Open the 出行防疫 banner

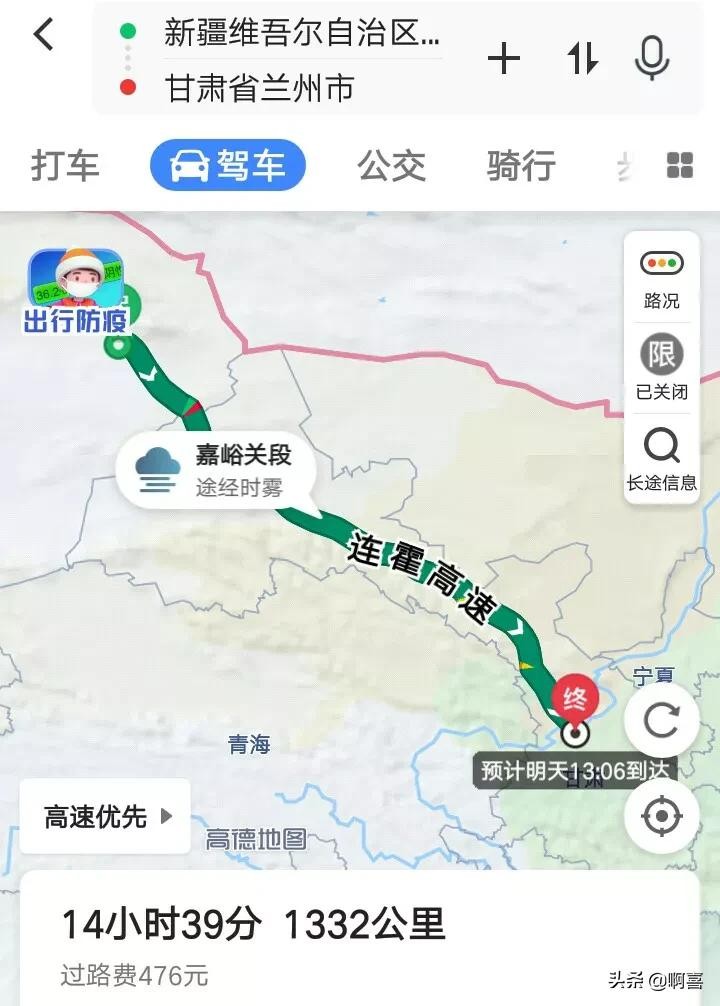coord(76,291)
